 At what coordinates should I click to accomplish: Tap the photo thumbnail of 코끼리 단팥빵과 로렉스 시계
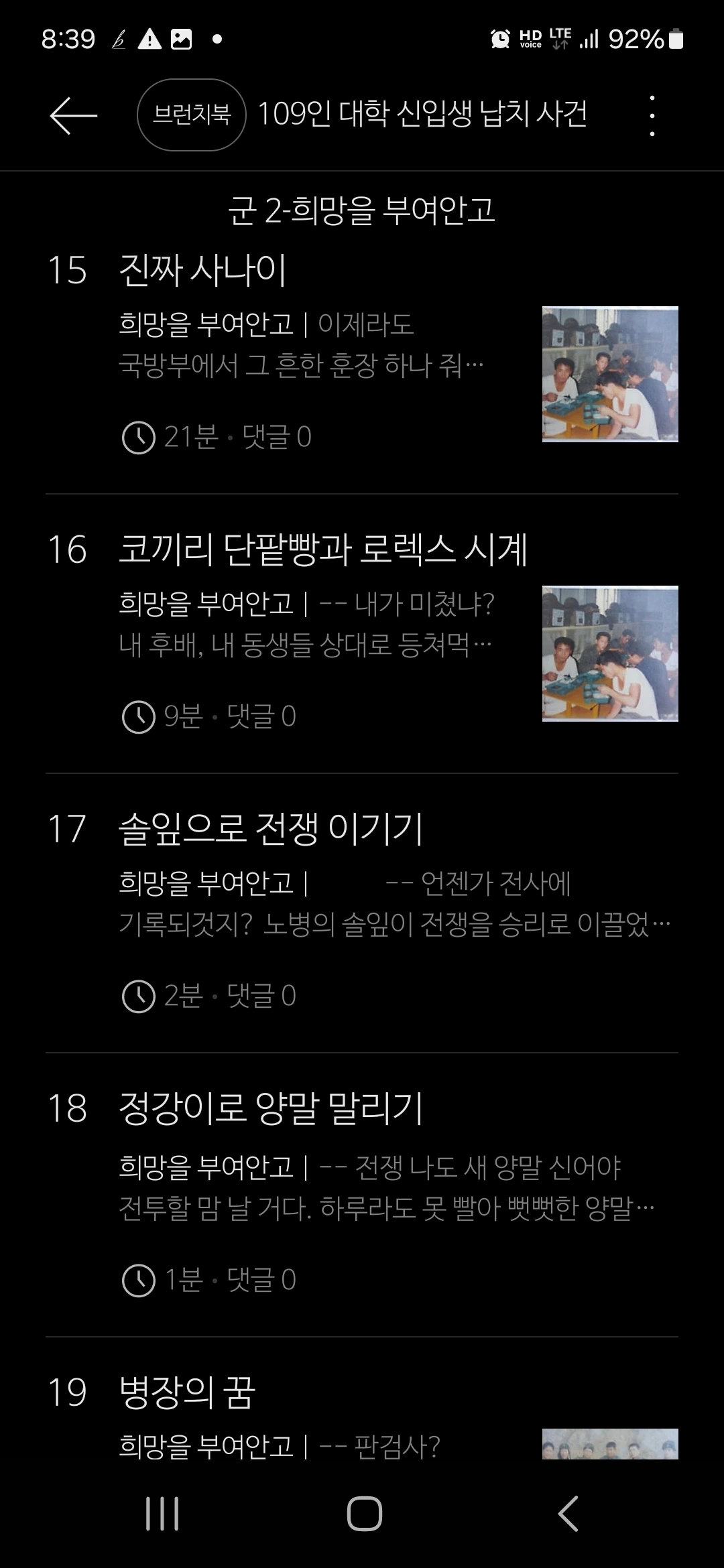[x=610, y=653]
